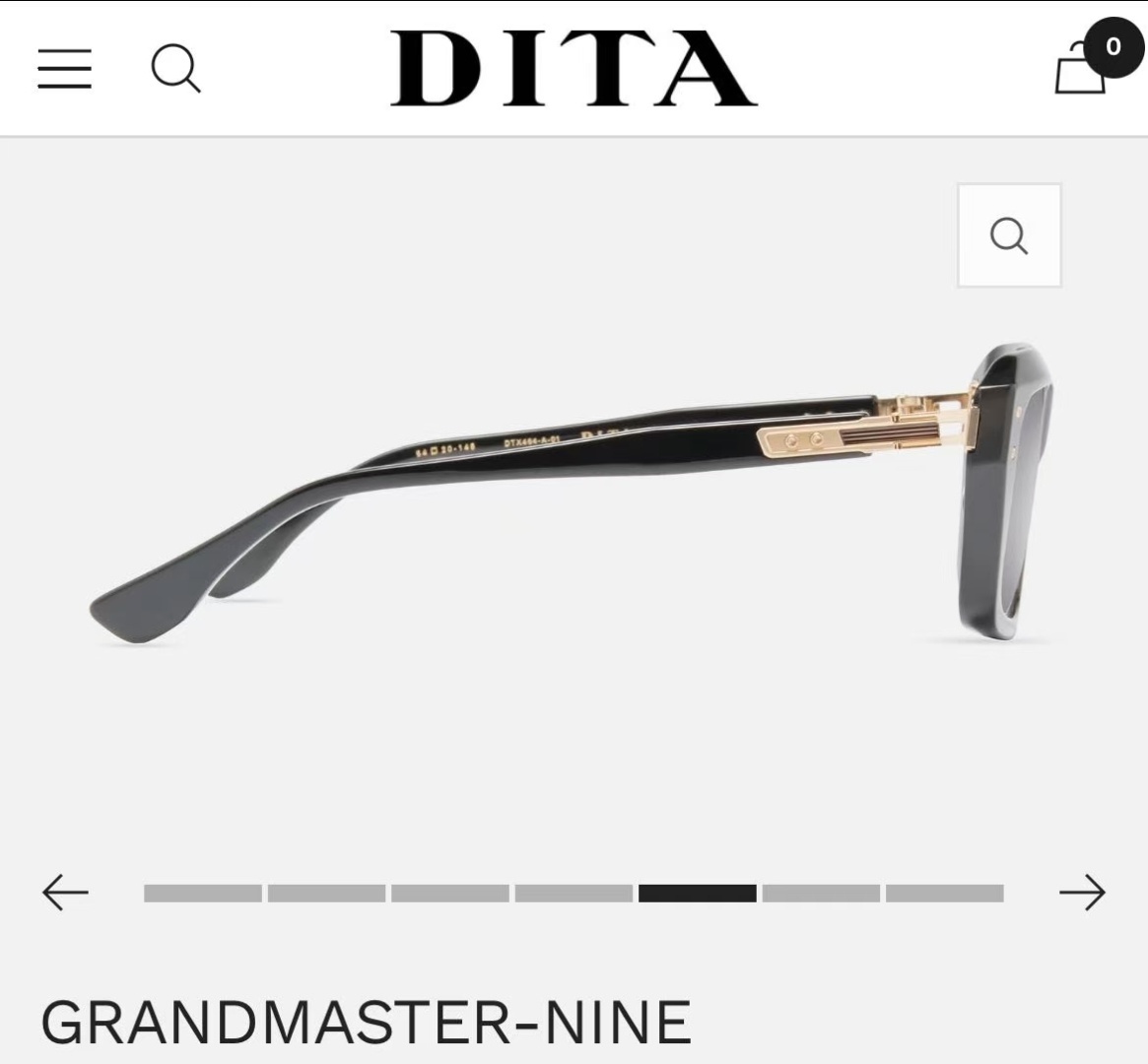
Task: Open the hamburger navigation menu
Action: pyautogui.click(x=65, y=69)
